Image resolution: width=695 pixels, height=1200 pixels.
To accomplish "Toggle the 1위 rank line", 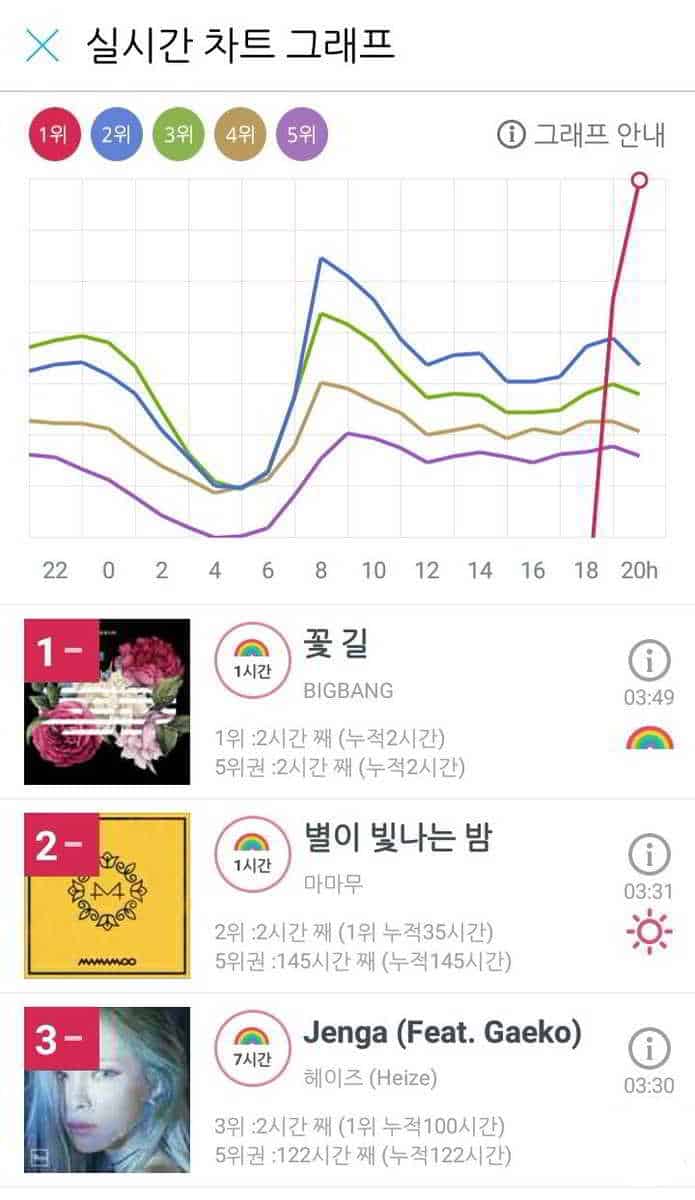I will [53, 135].
